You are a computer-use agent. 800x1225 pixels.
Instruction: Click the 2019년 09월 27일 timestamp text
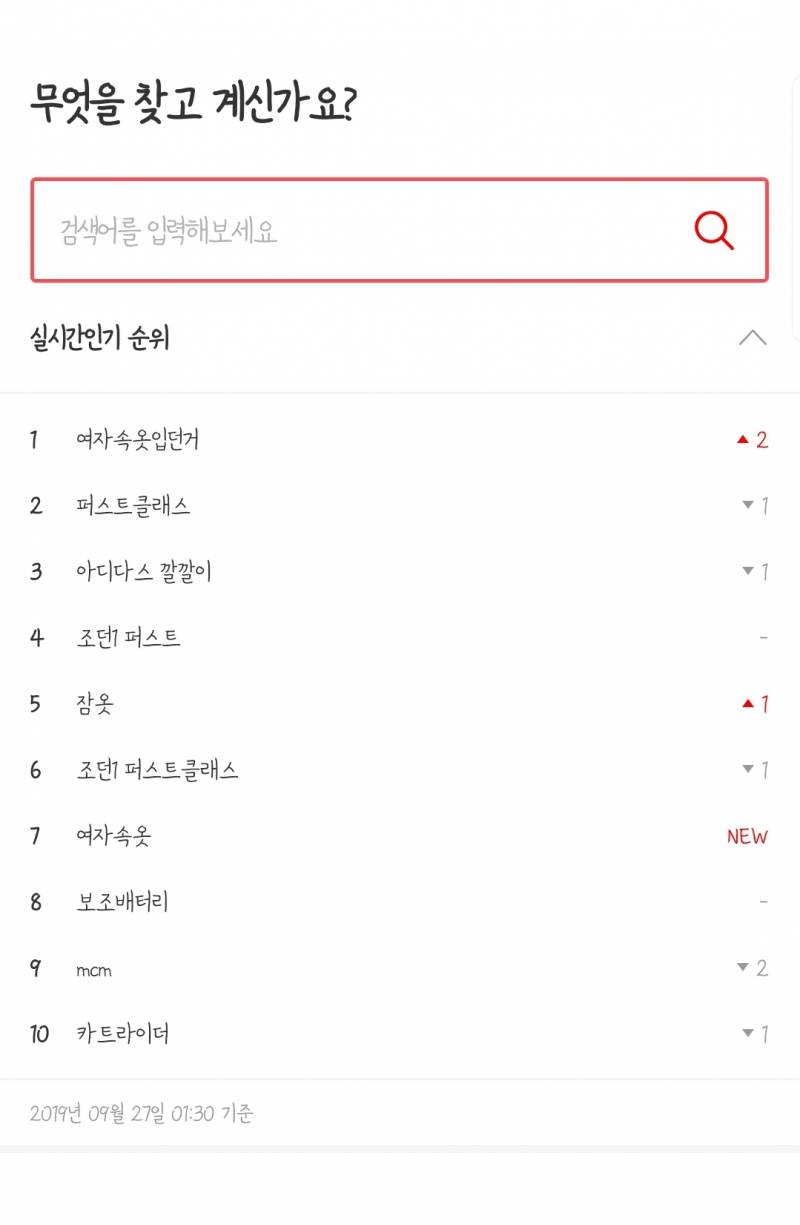tap(142, 1114)
